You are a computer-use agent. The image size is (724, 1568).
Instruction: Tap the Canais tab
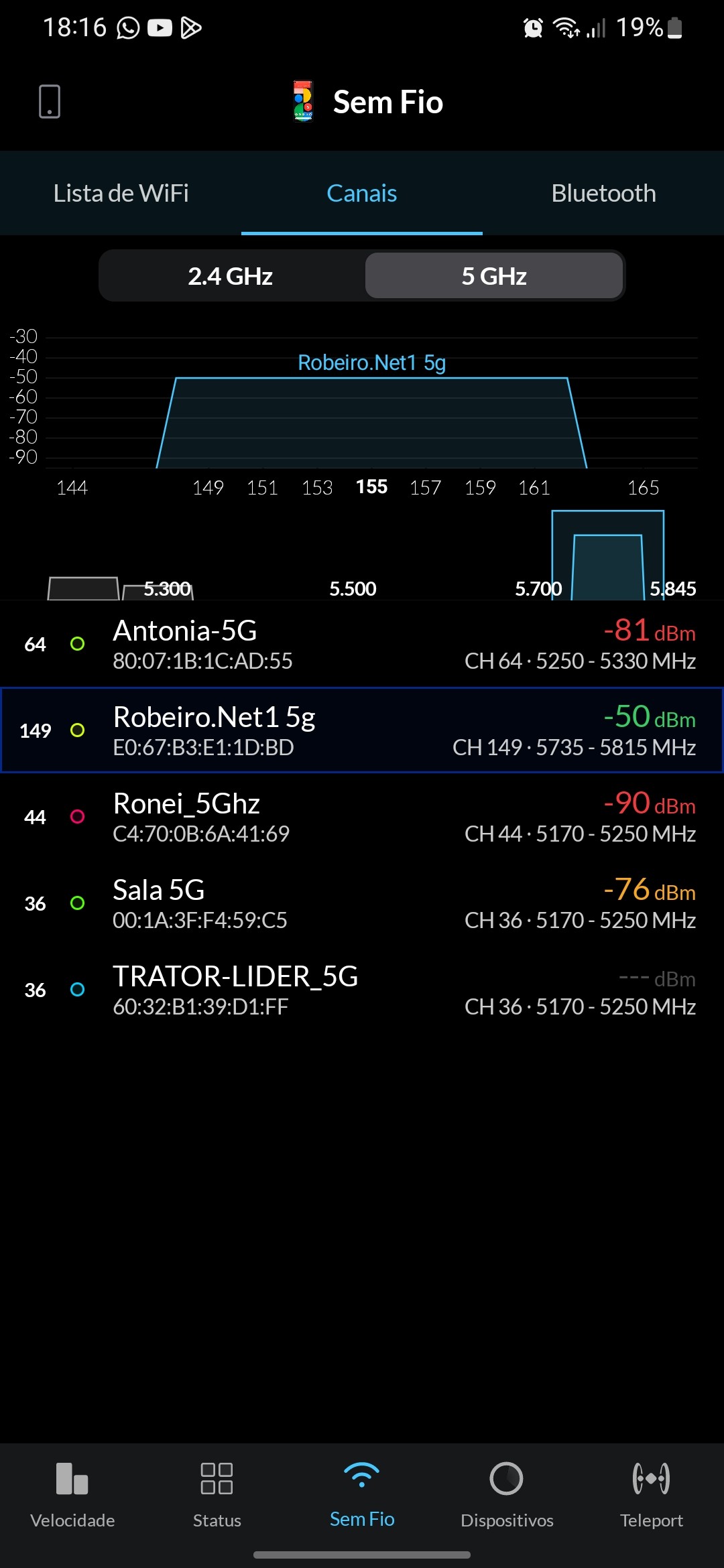[x=362, y=193]
